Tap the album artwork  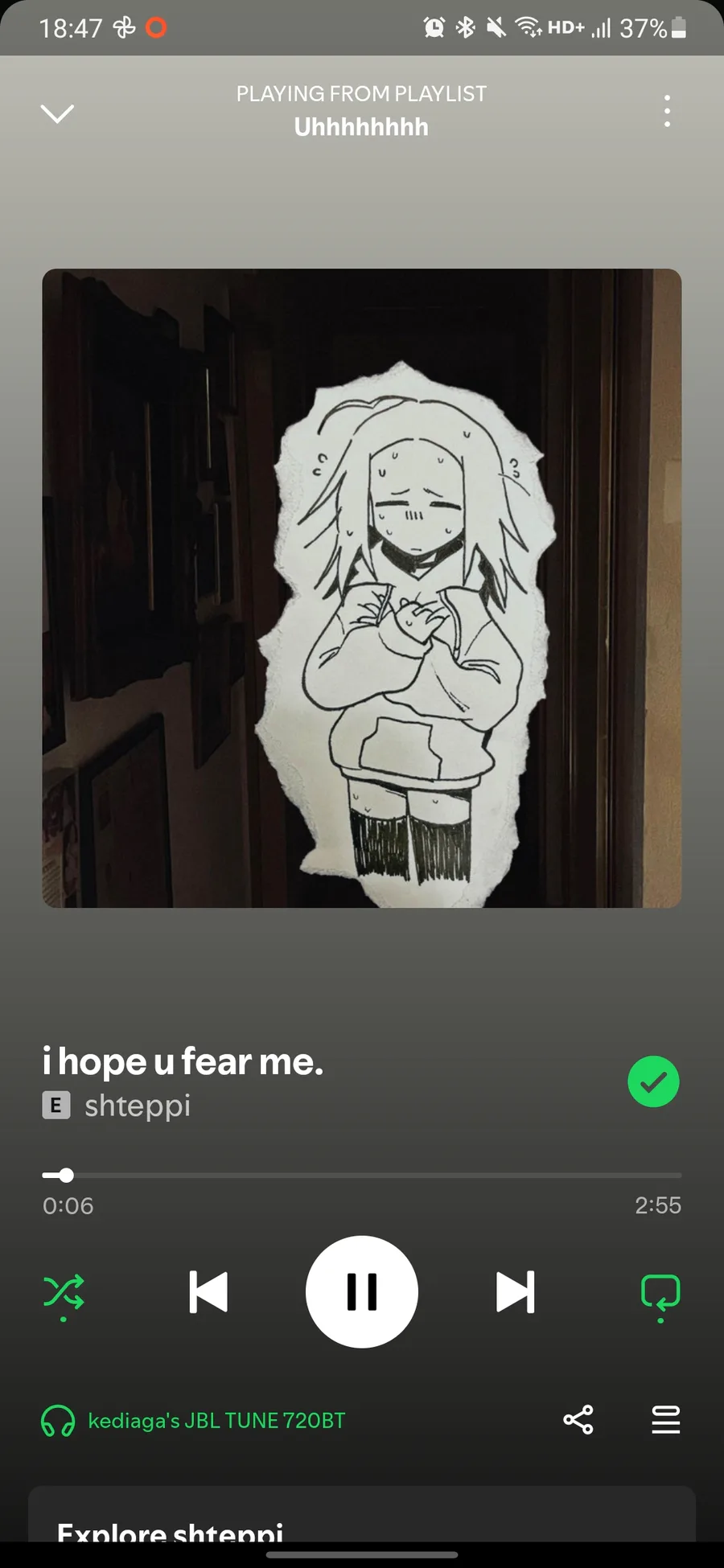[362, 588]
